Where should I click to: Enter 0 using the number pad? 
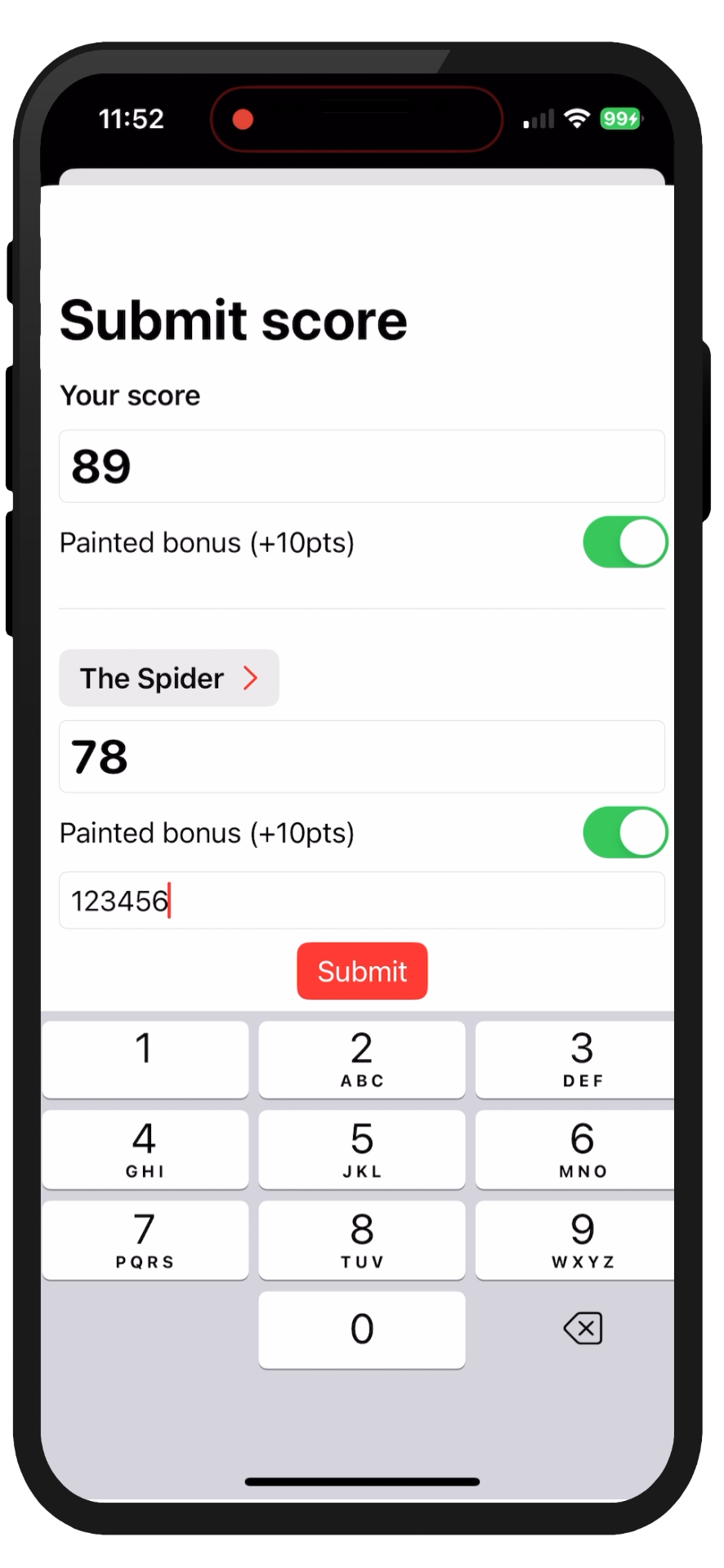(362, 1329)
